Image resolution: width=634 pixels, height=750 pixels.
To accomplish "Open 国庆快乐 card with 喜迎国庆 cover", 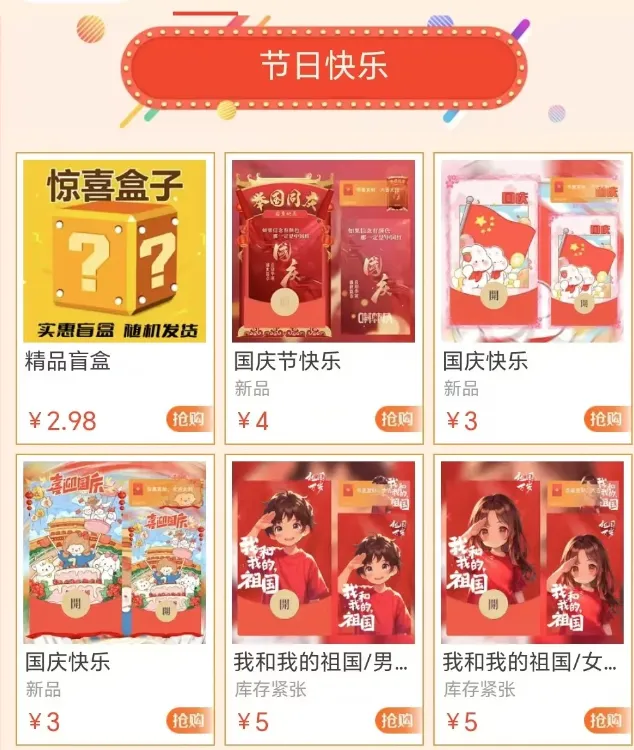I will (x=115, y=552).
